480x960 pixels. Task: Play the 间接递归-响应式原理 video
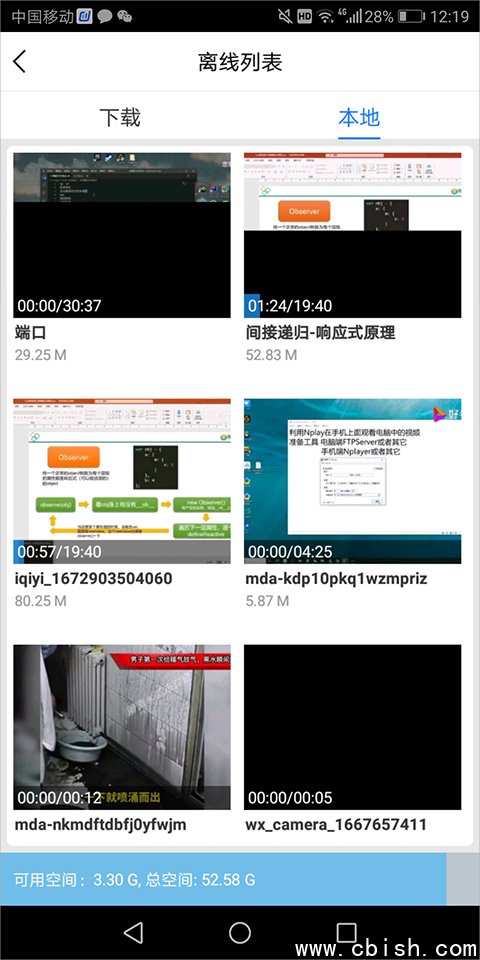[352, 235]
